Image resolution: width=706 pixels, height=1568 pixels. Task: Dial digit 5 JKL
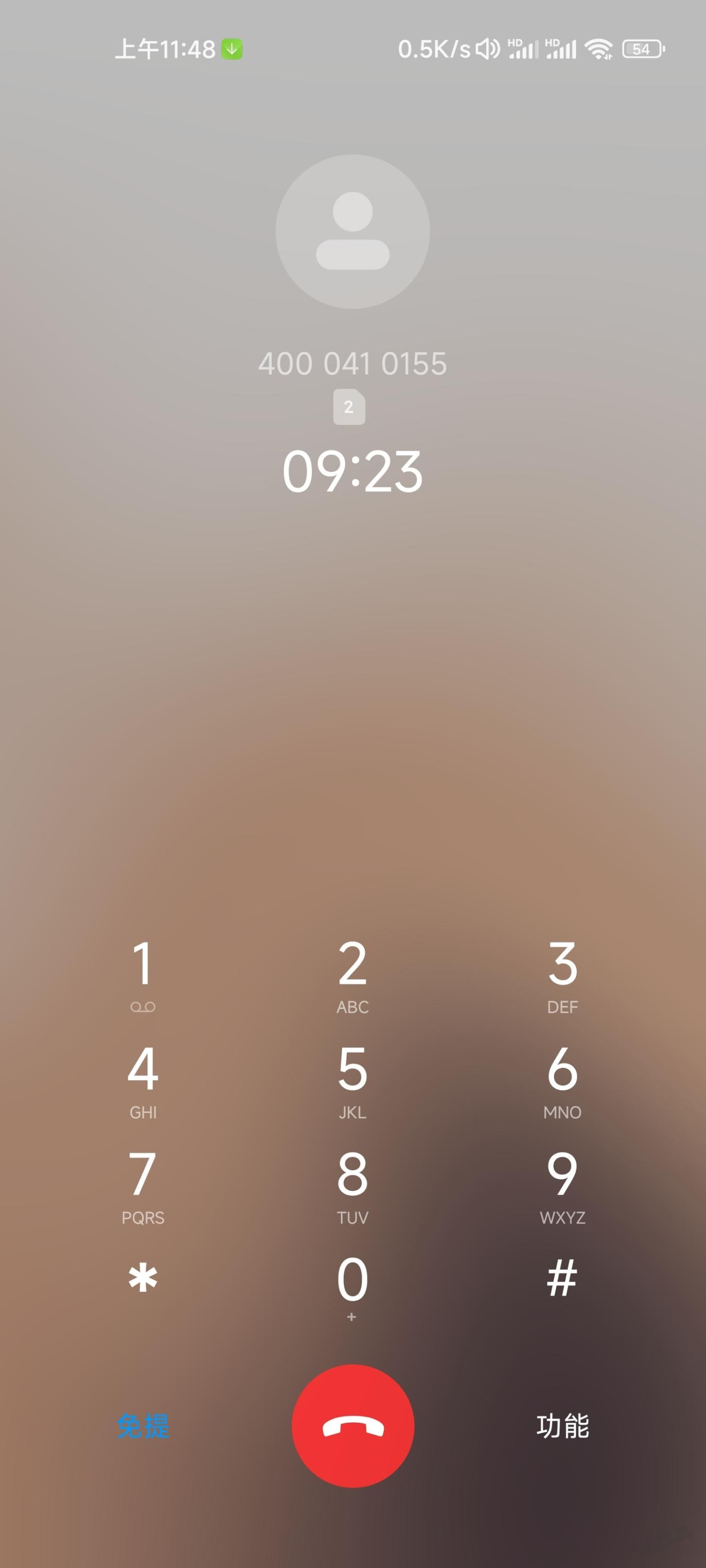352,1078
